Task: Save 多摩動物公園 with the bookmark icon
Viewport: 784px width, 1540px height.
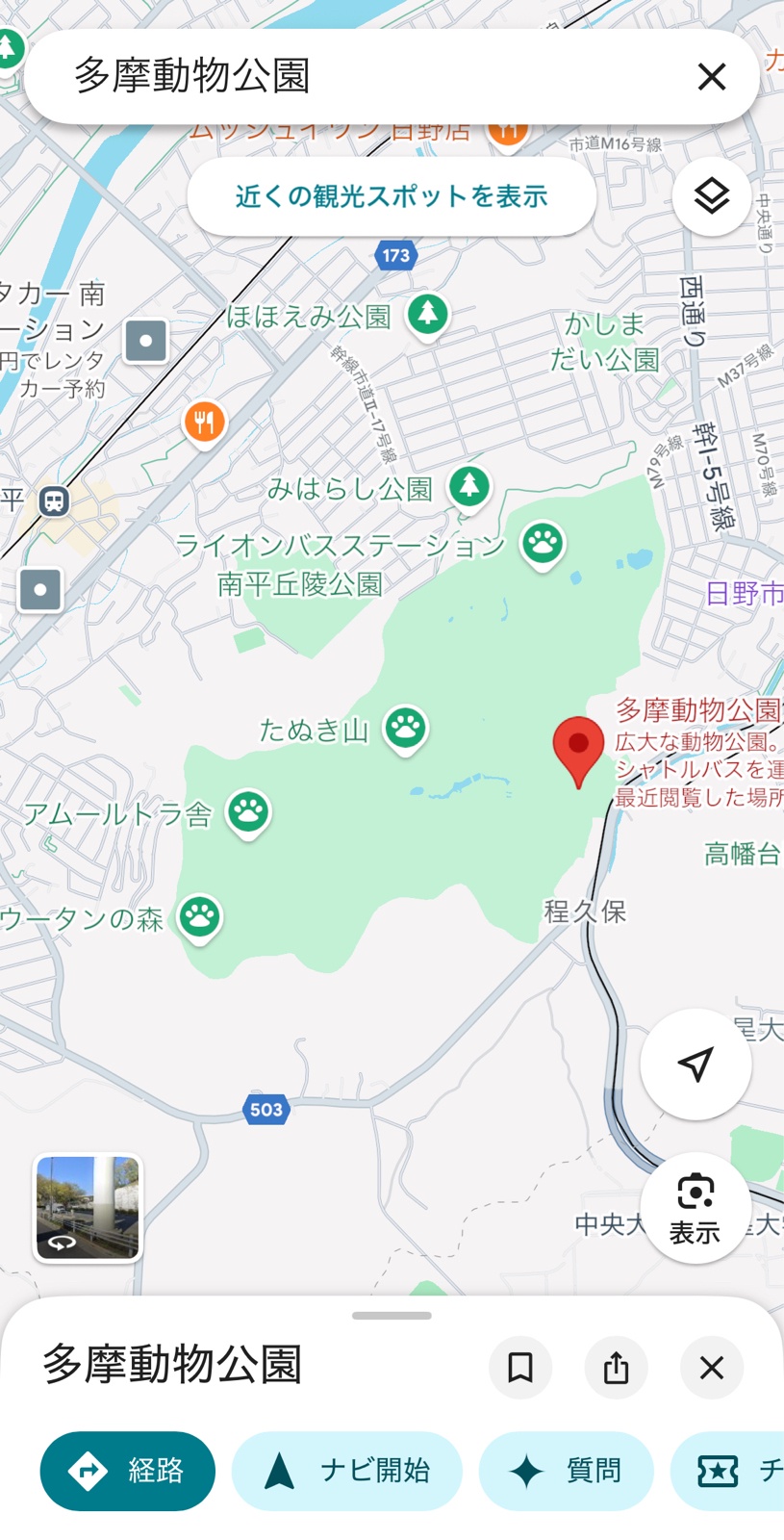Action: tap(520, 1367)
